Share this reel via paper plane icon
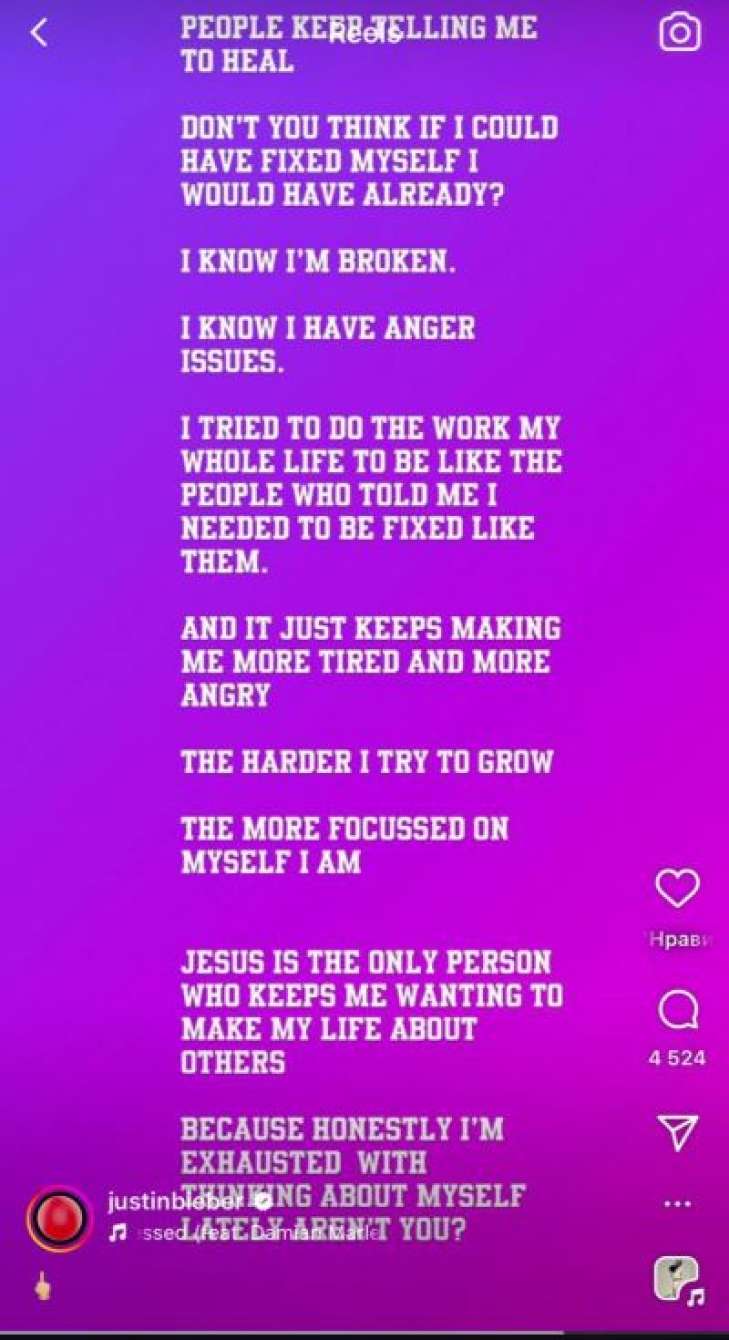 coord(677,1131)
